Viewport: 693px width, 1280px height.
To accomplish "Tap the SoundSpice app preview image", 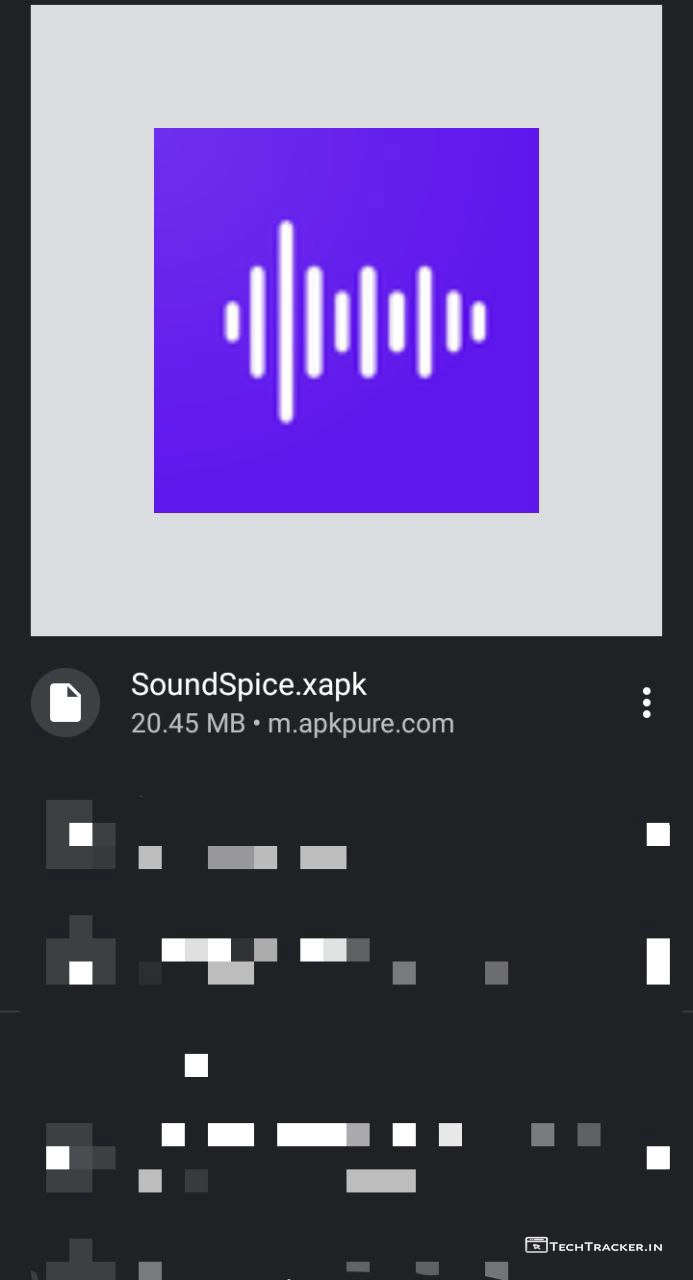I will point(346,320).
